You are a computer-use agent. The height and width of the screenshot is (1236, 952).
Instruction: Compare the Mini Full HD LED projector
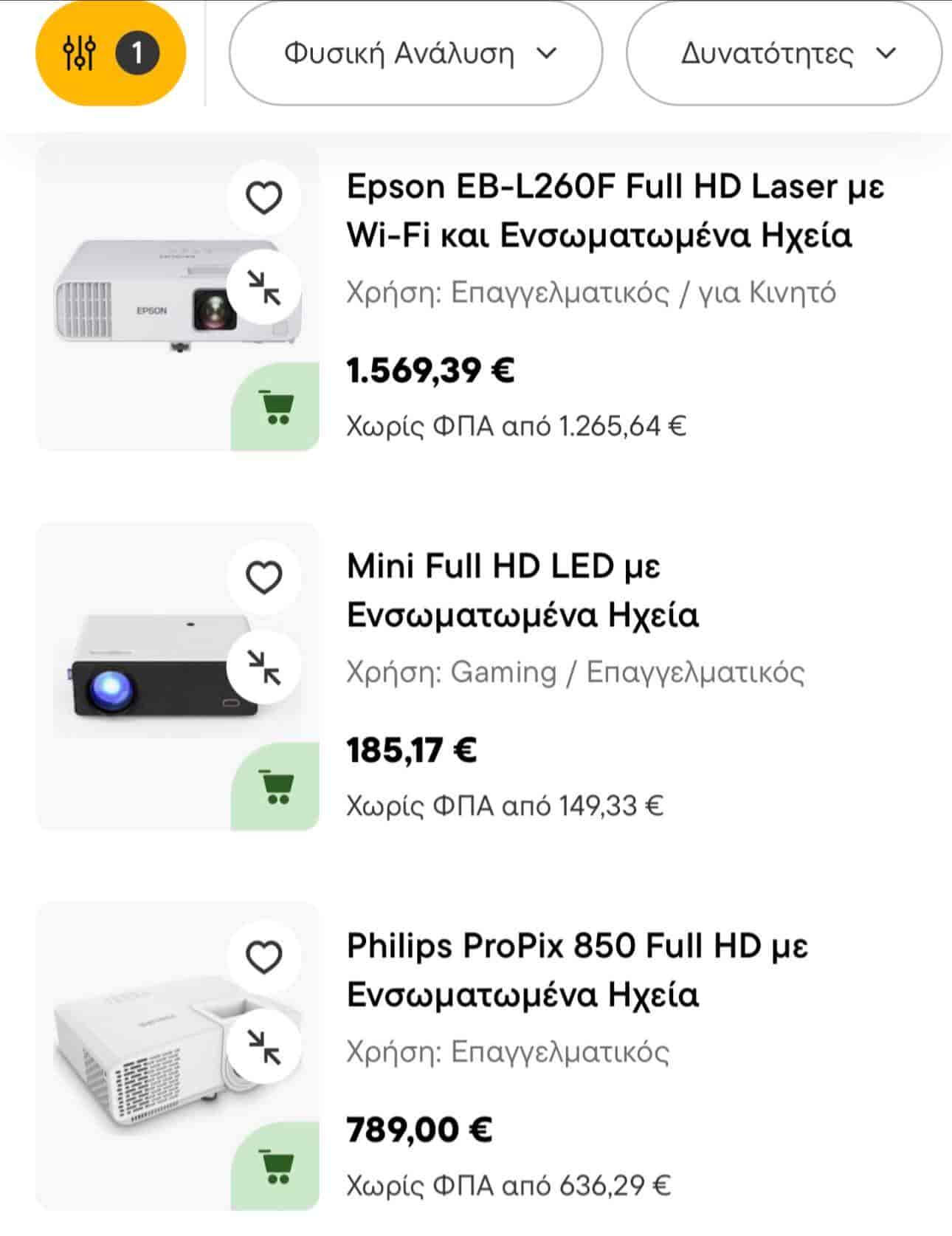(263, 667)
